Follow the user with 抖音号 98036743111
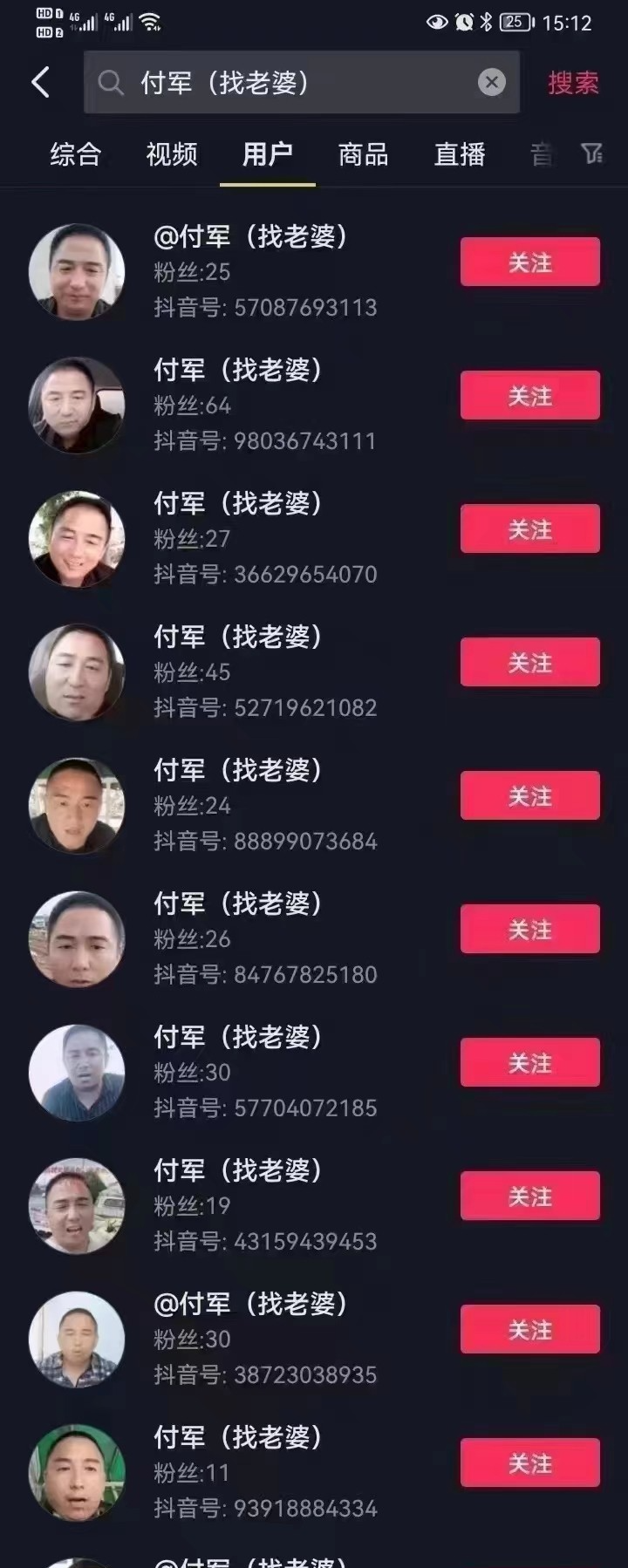Viewport: 628px width, 1568px height. [529, 395]
